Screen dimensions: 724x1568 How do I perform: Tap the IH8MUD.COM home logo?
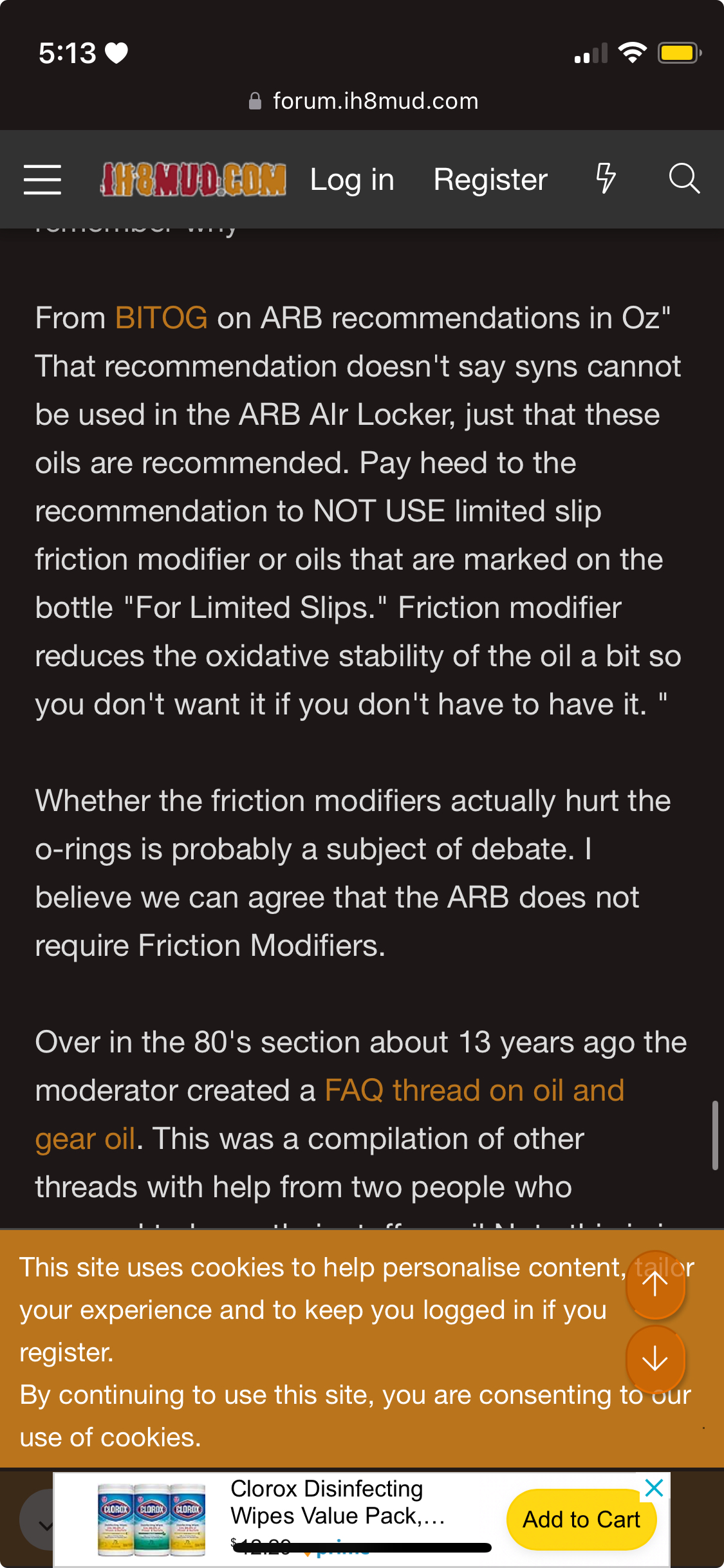coord(193,179)
